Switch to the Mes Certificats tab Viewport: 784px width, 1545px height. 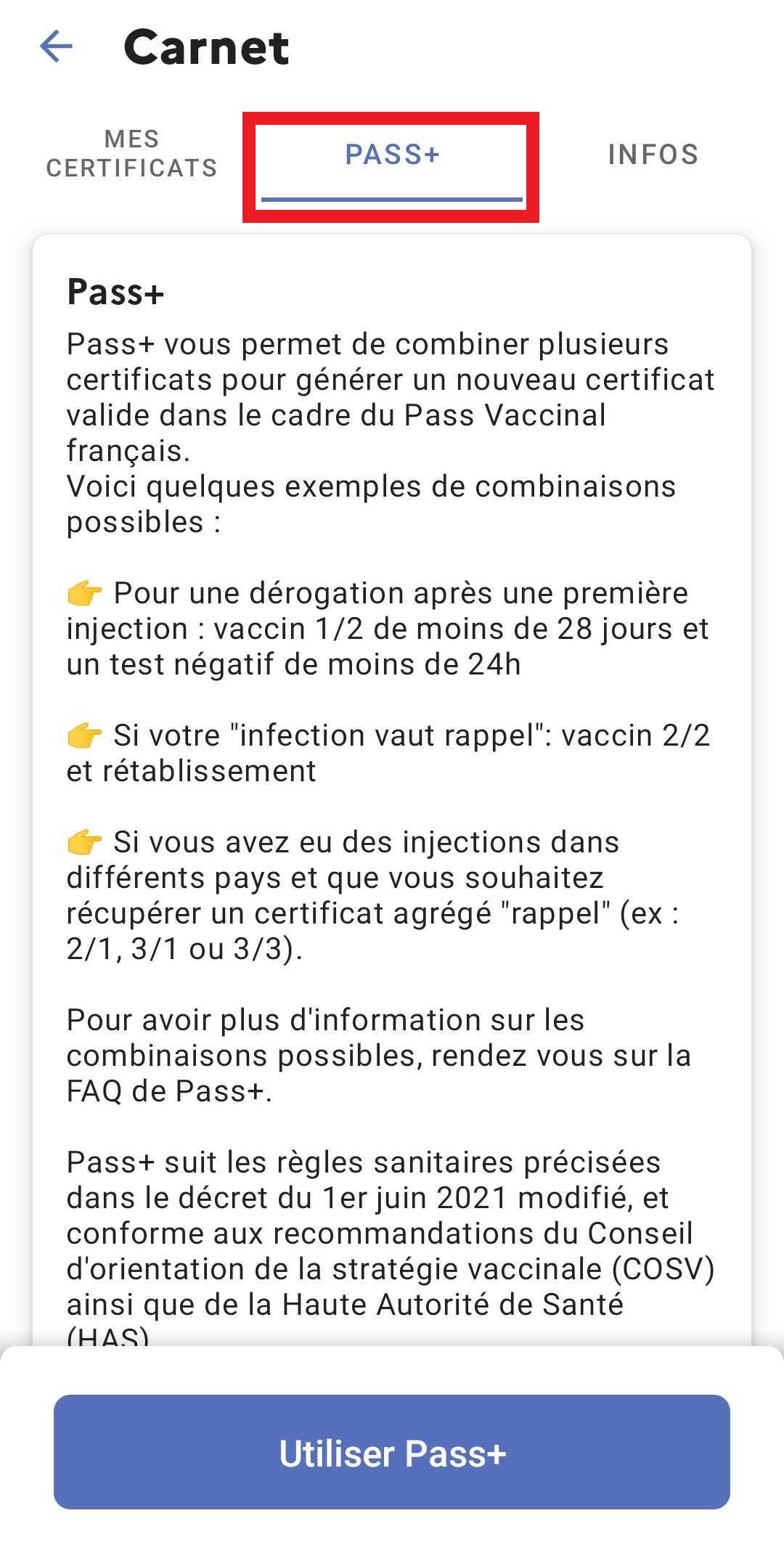tap(131, 153)
